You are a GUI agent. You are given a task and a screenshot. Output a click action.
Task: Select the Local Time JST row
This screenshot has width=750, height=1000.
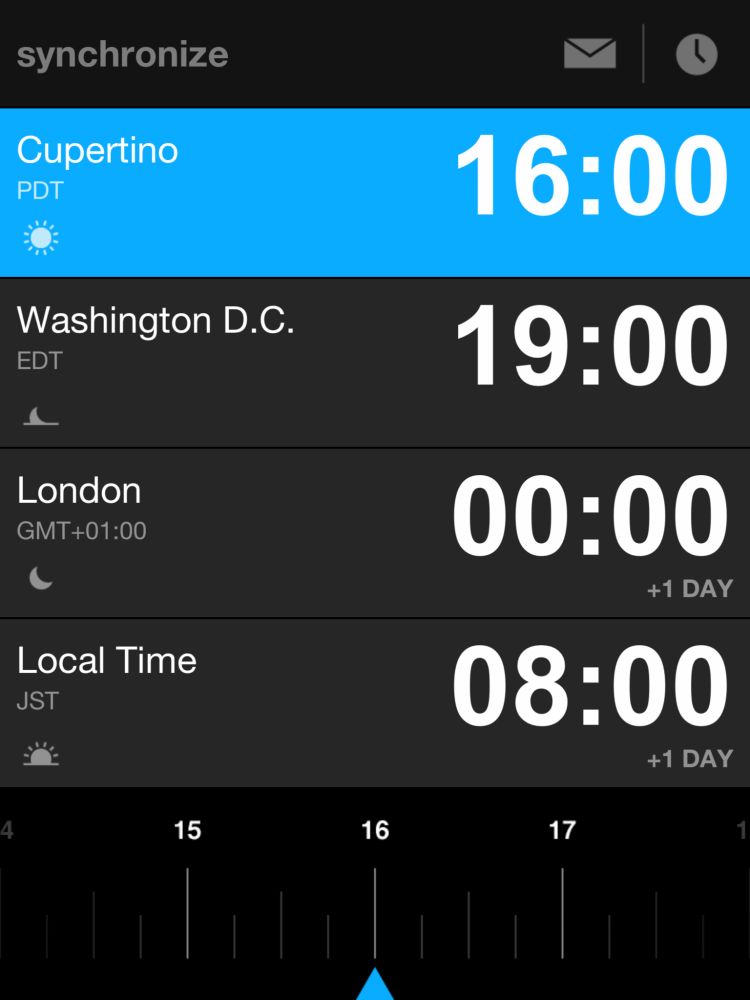pos(375,702)
